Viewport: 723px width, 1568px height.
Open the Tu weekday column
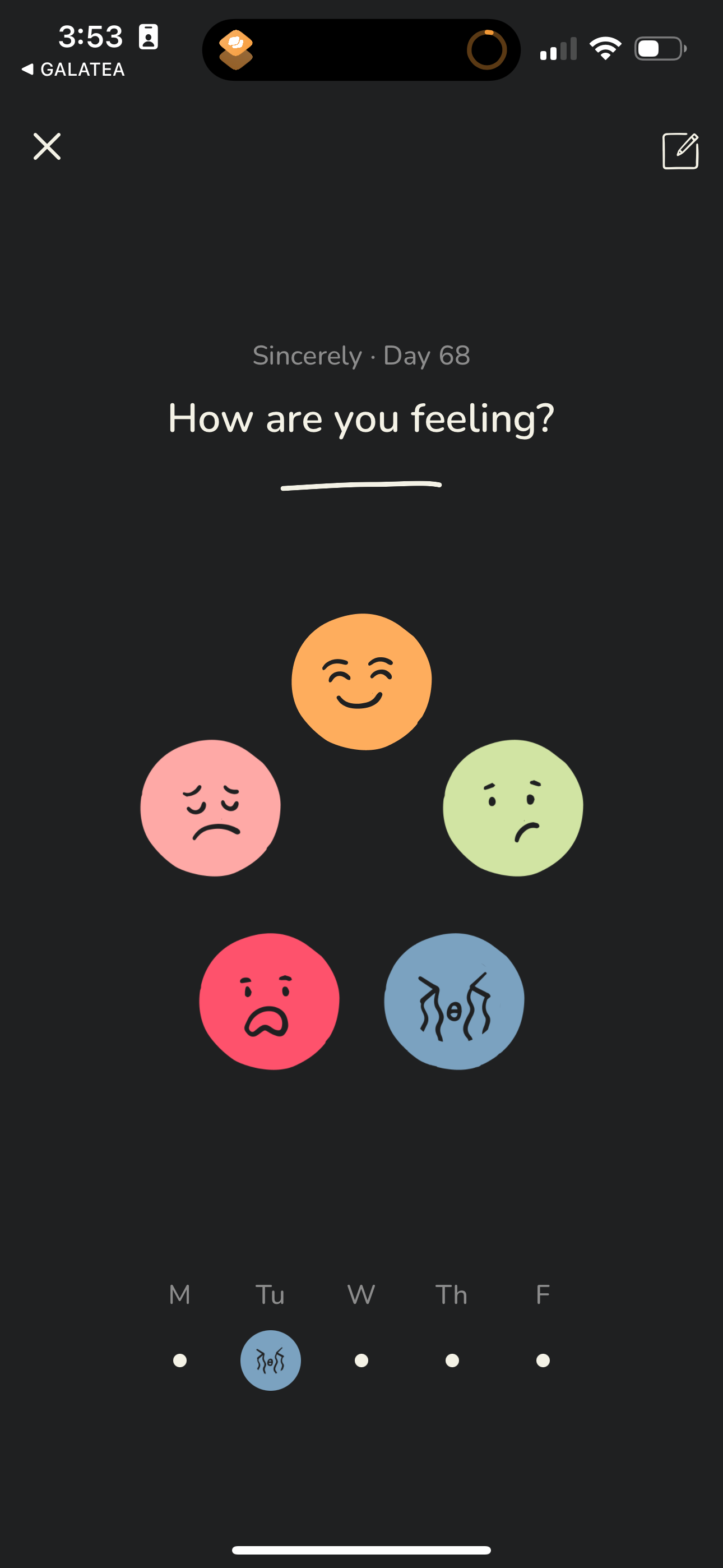pos(270,1295)
